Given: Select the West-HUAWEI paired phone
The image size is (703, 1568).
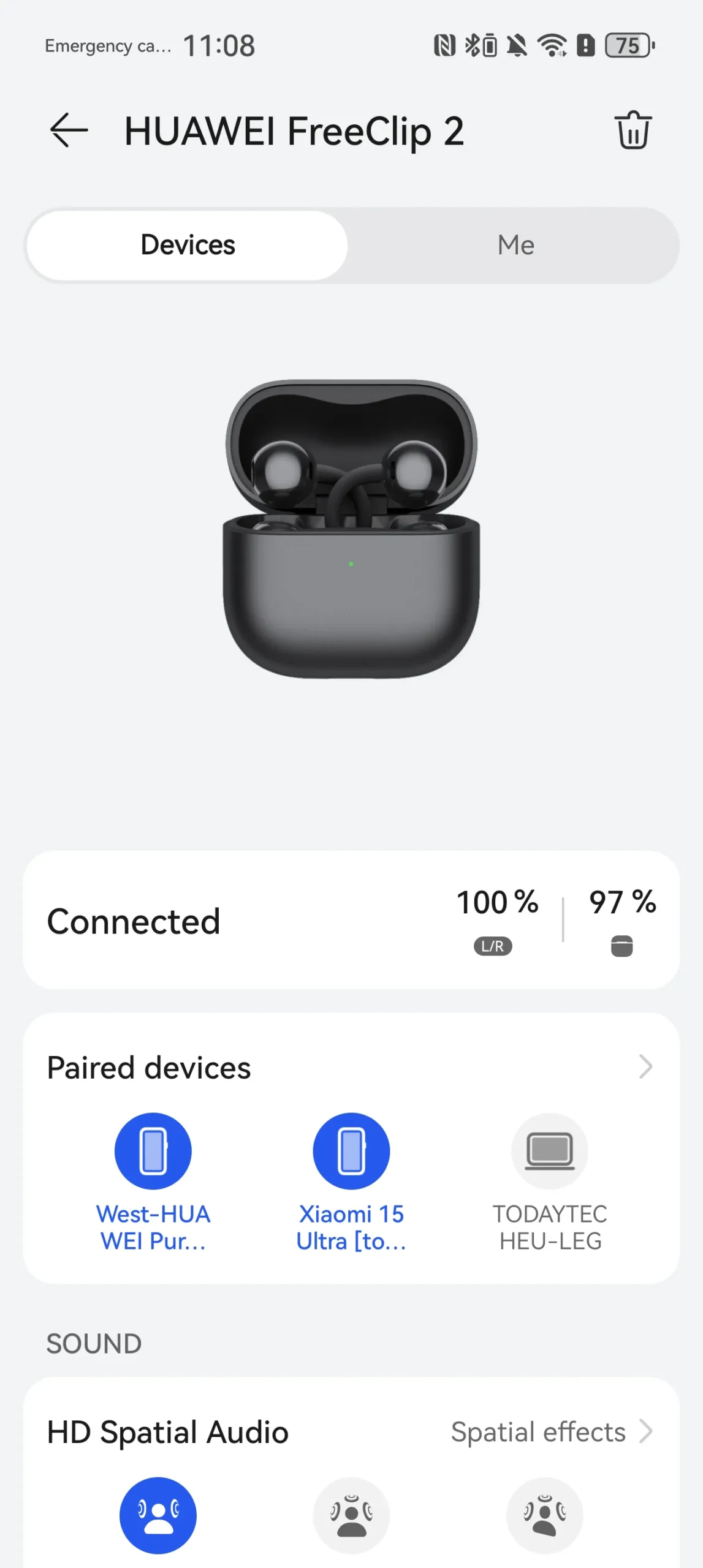Looking at the screenshot, I should (153, 1151).
